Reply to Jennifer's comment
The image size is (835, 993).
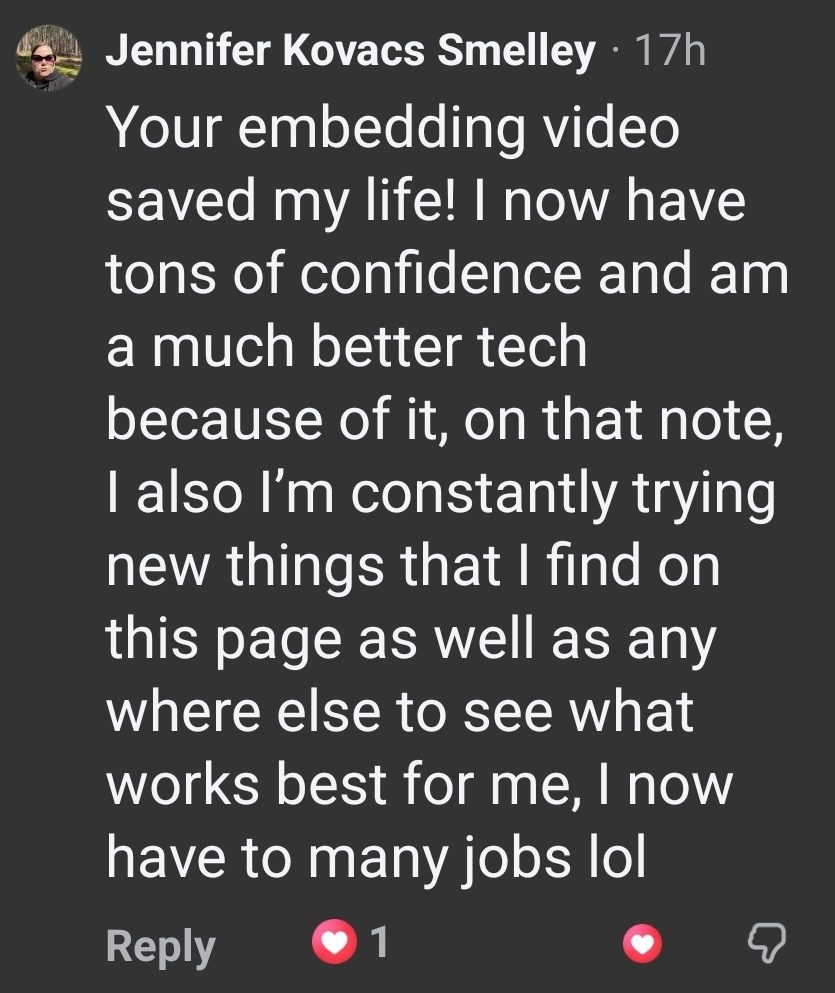point(160,945)
